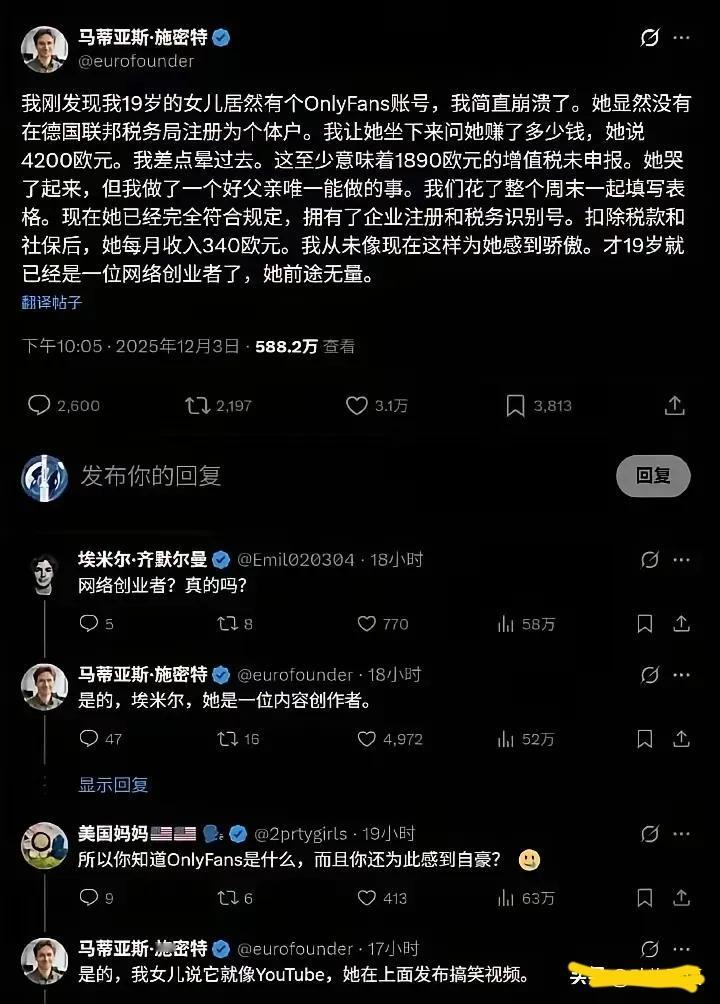
Task: Bookmark Emil's reply with the bookmark icon
Action: 645,622
